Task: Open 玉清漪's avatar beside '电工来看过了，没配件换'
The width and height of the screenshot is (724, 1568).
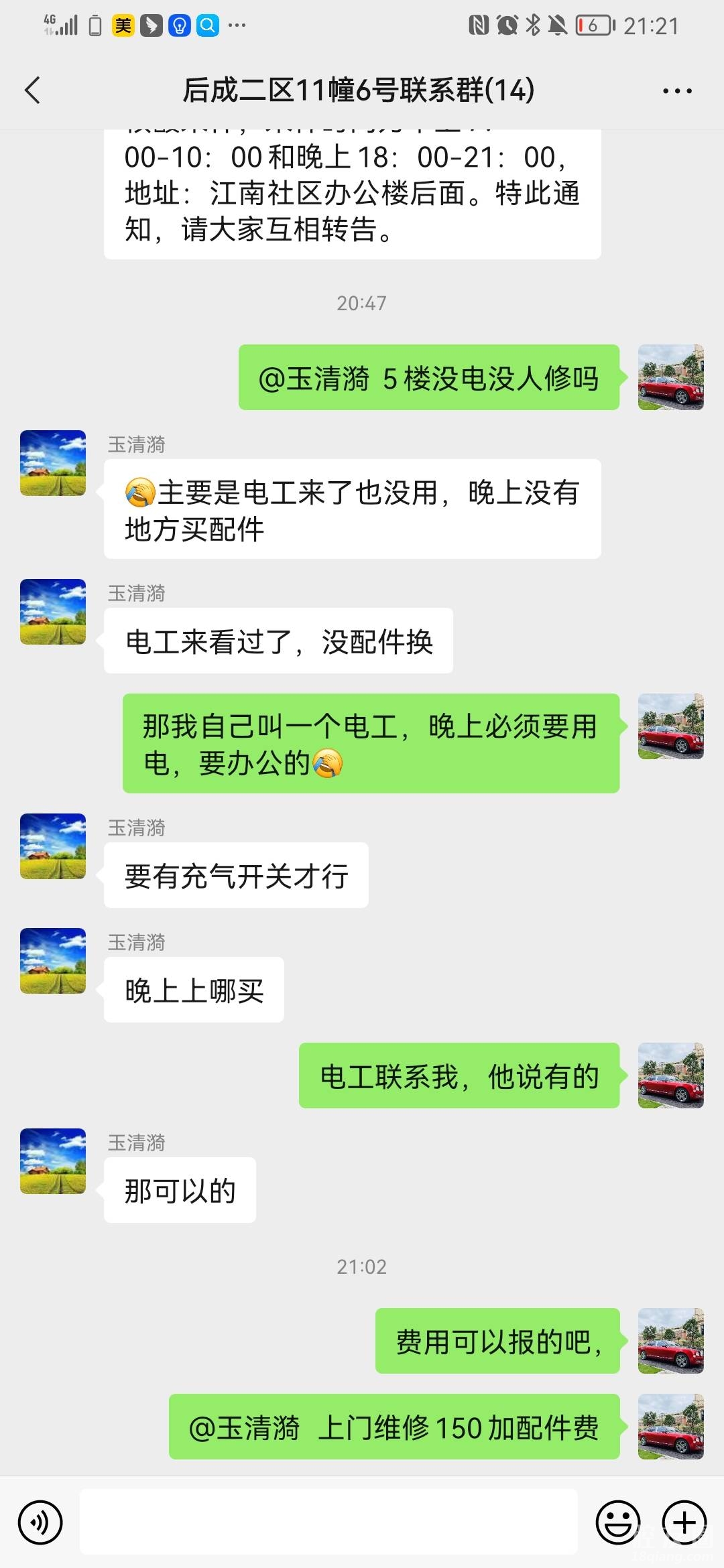Action: [53, 612]
